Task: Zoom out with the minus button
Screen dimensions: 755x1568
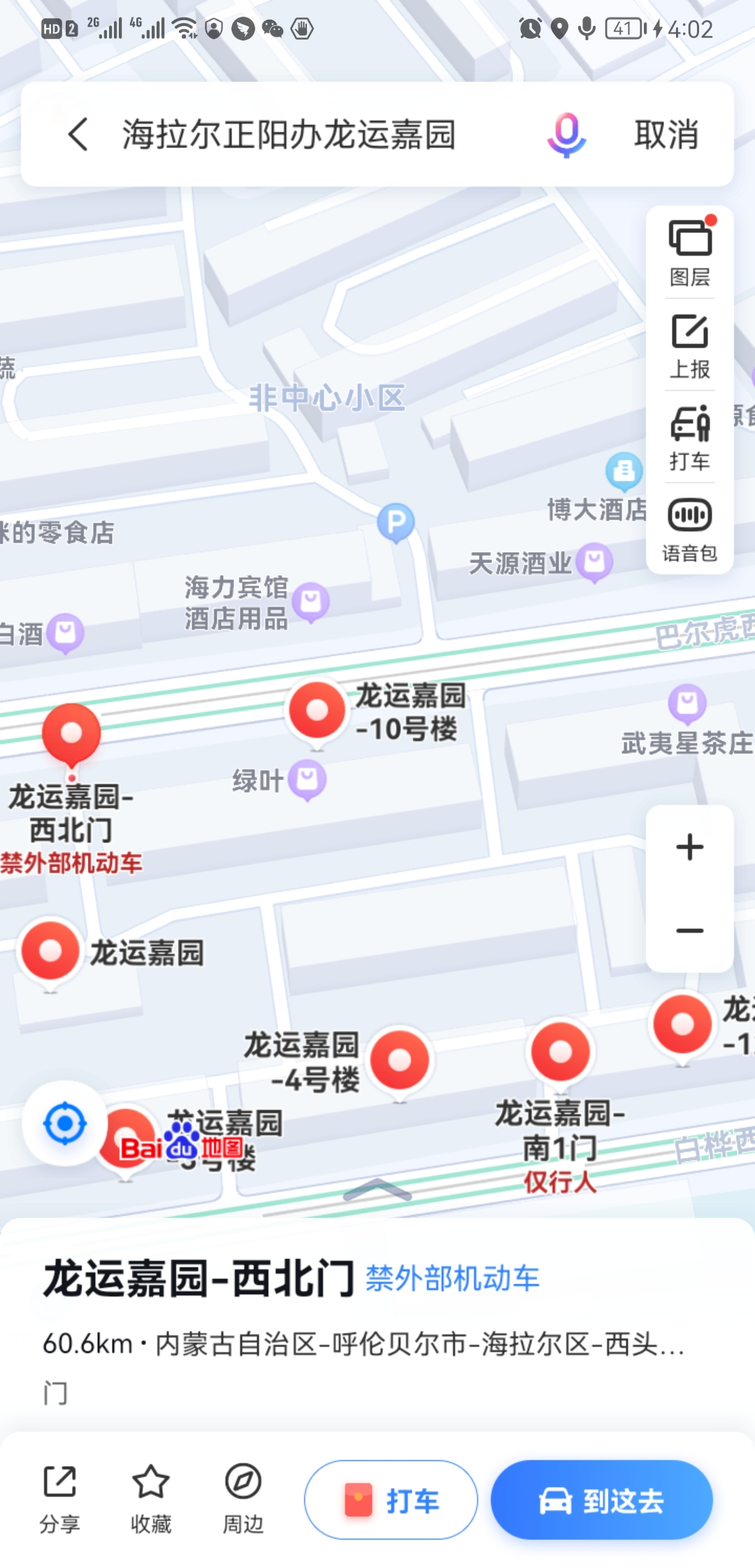Action: pyautogui.click(x=690, y=931)
